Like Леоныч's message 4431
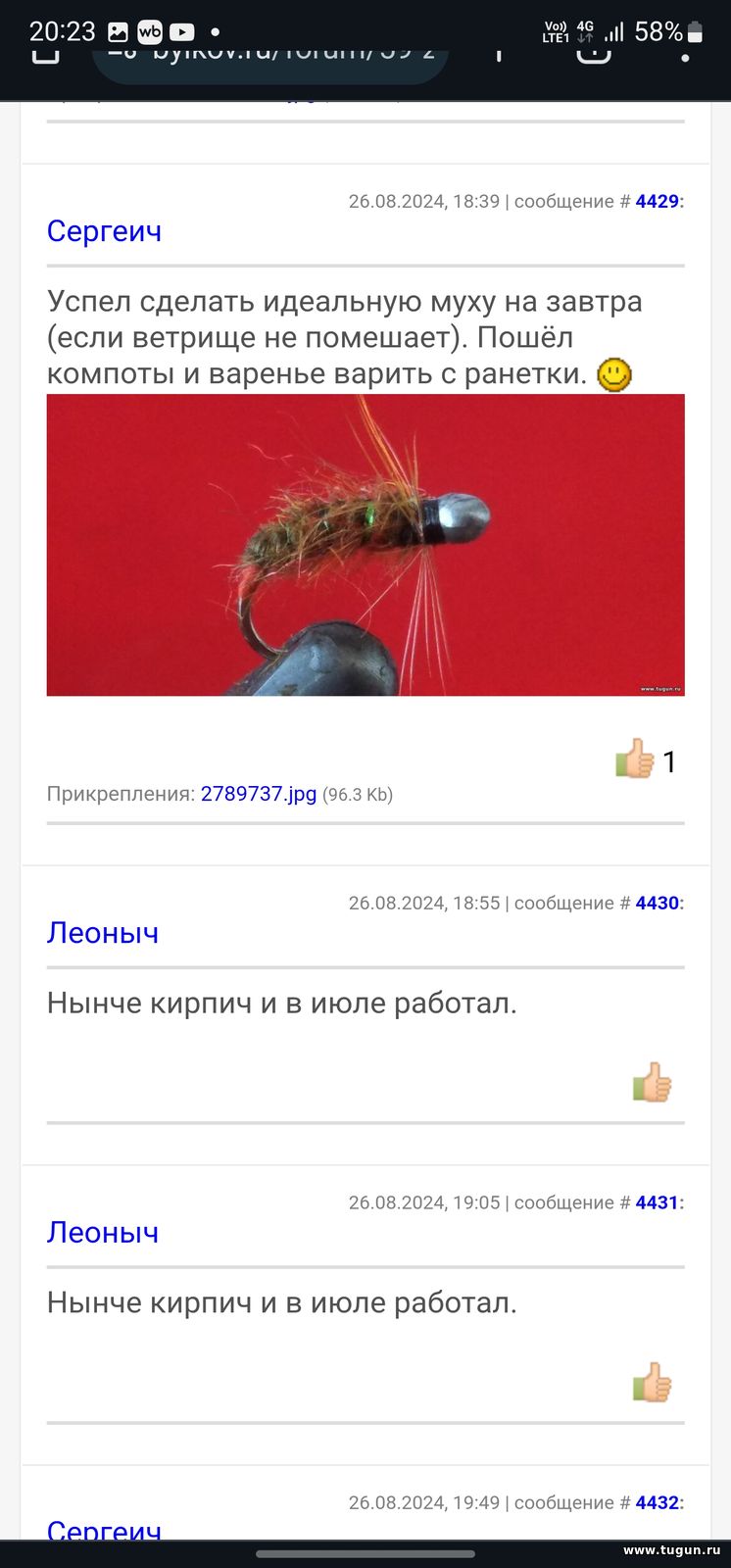Viewport: 731px width, 1568px height. (x=653, y=1383)
